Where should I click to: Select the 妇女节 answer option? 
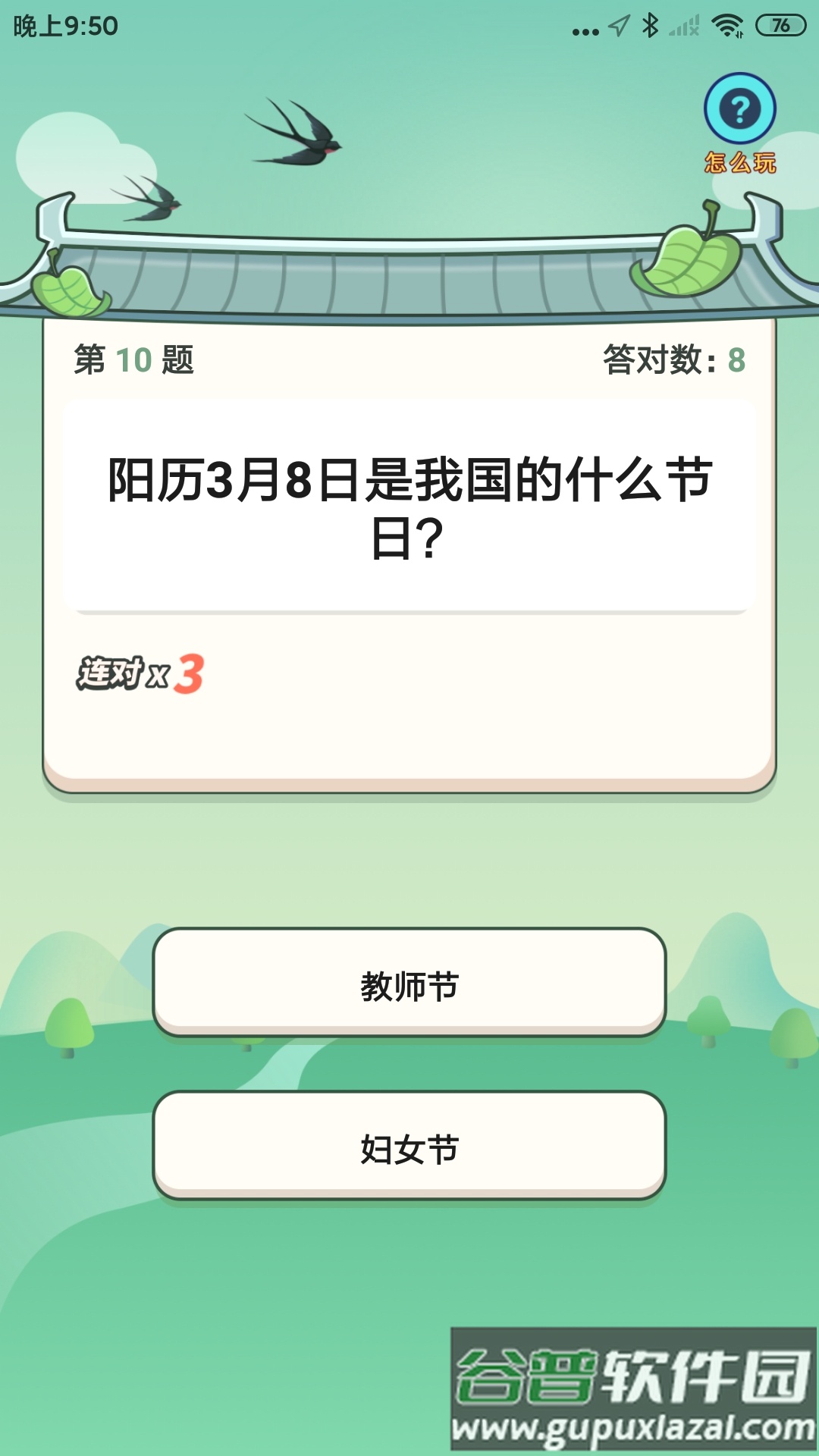pos(409,1148)
